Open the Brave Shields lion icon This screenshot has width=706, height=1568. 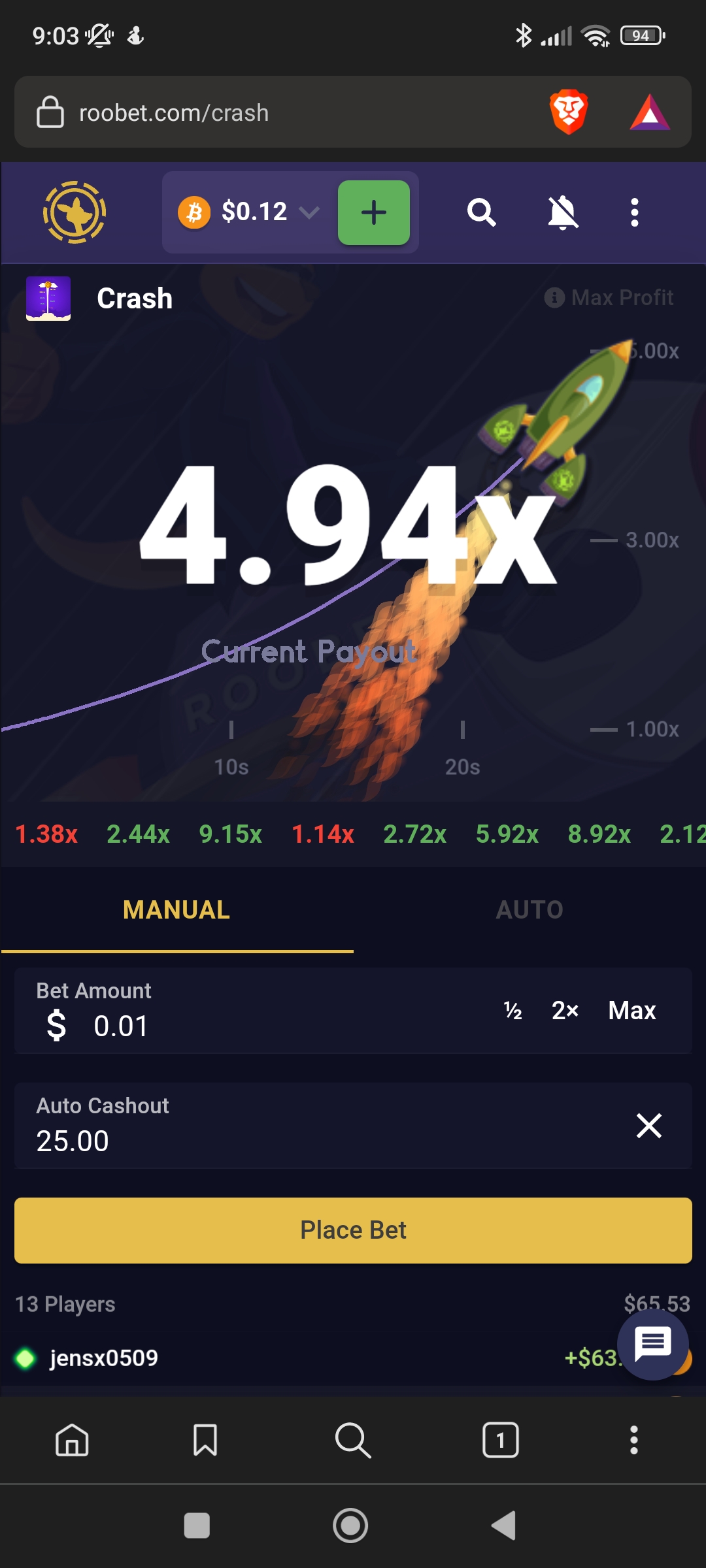coord(569,112)
